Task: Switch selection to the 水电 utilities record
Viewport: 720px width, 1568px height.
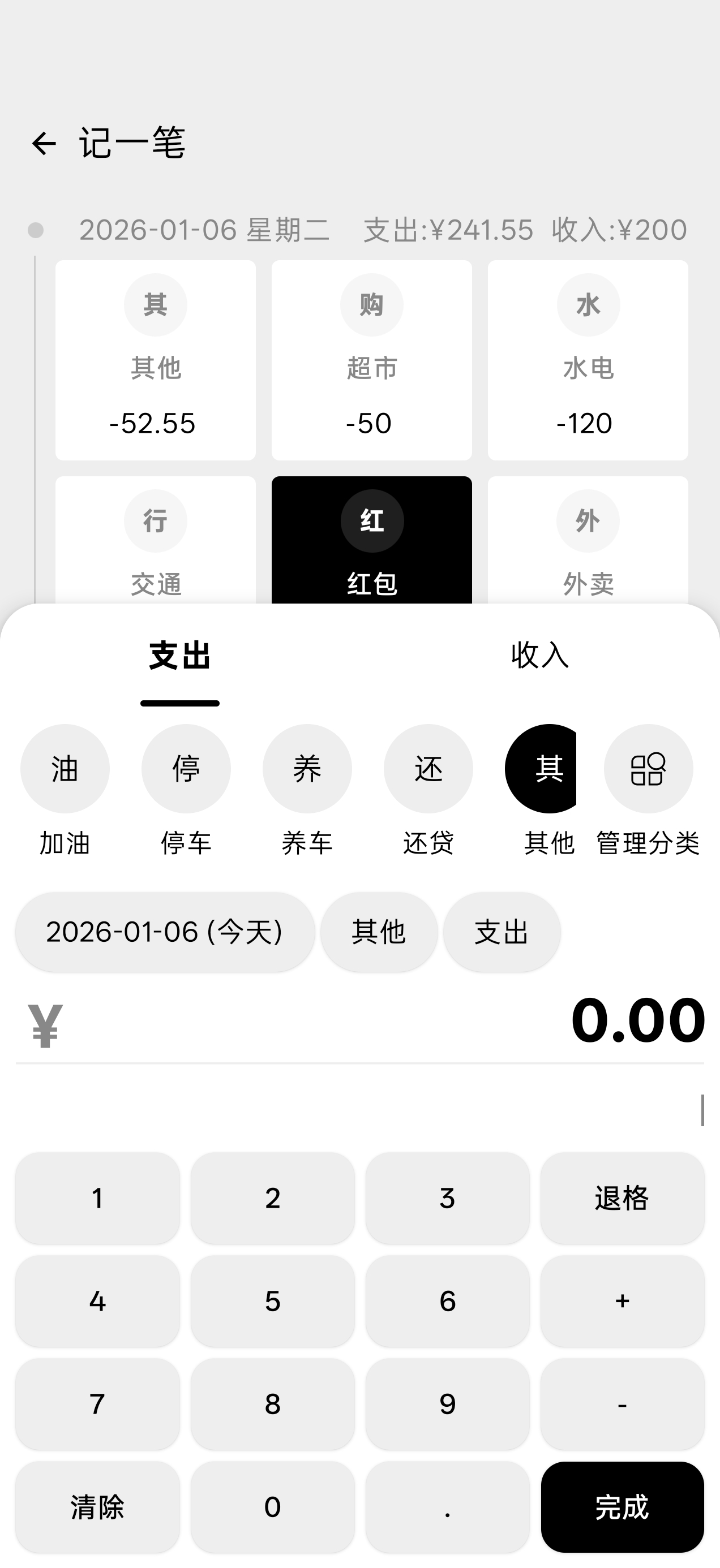Action: [587, 359]
